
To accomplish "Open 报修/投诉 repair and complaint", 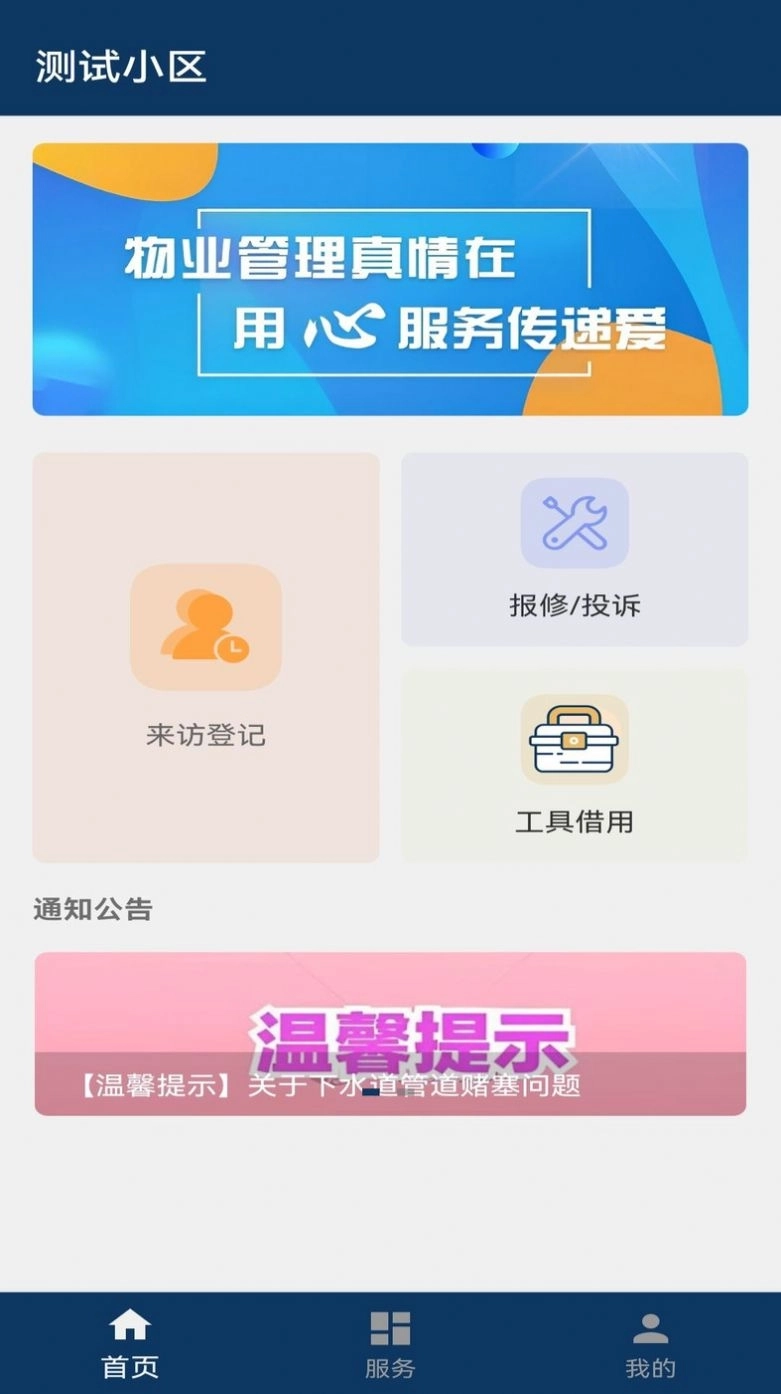I will pyautogui.click(x=574, y=549).
